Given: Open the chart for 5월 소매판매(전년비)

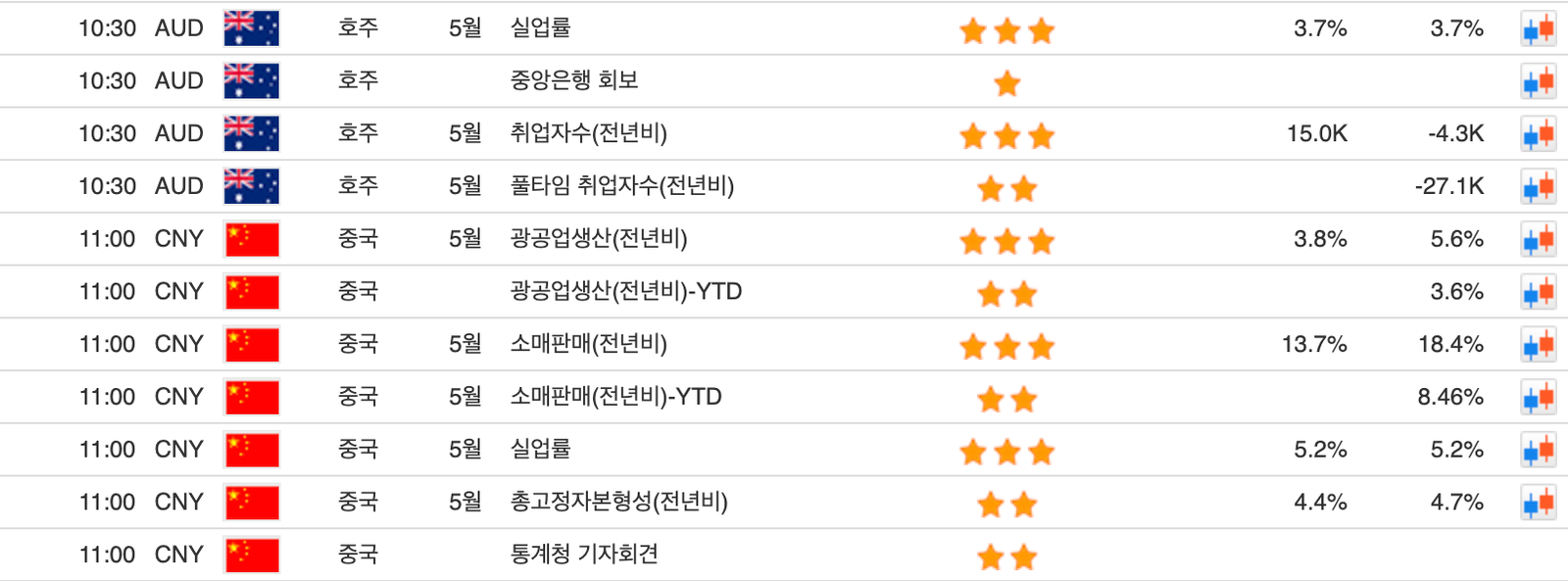Looking at the screenshot, I should (1539, 345).
